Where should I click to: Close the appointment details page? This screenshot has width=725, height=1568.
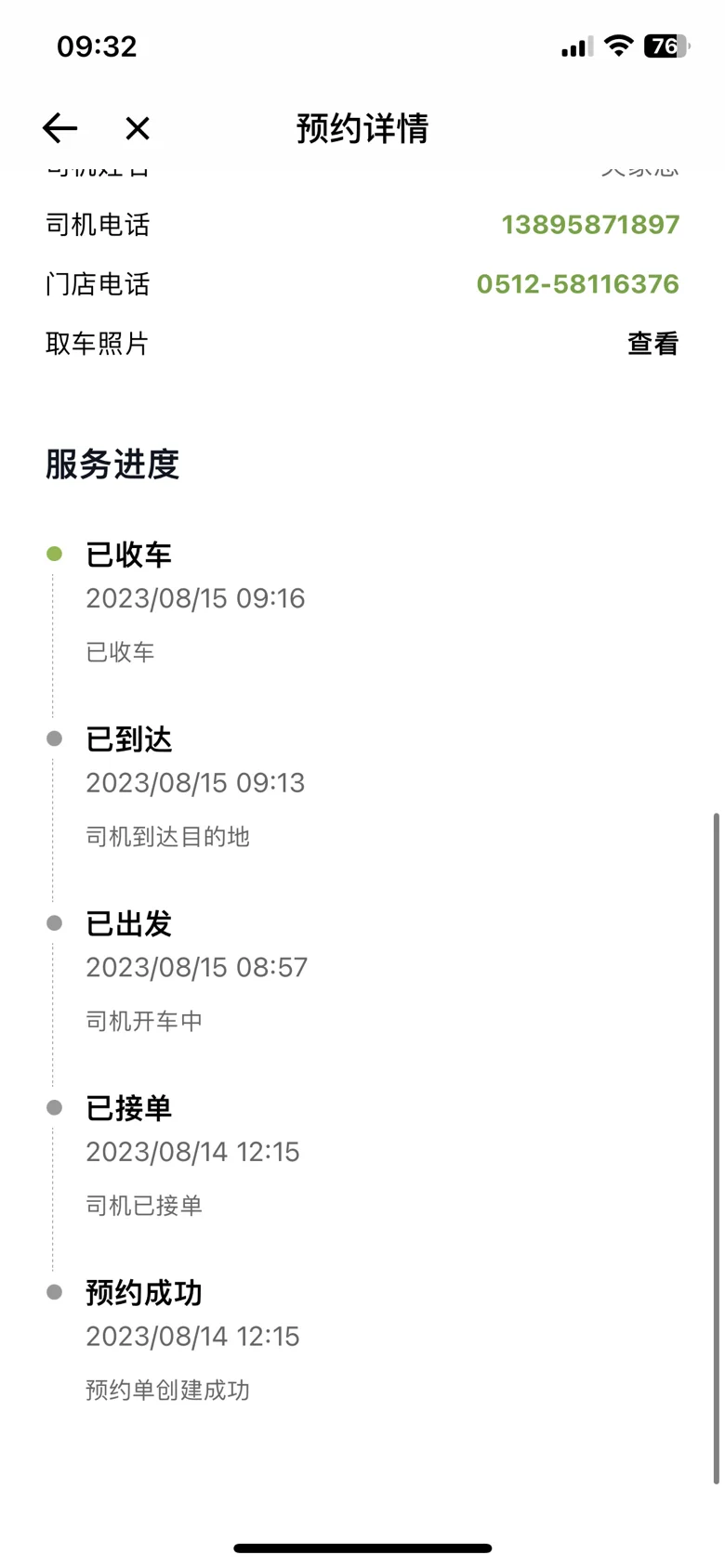138,128
